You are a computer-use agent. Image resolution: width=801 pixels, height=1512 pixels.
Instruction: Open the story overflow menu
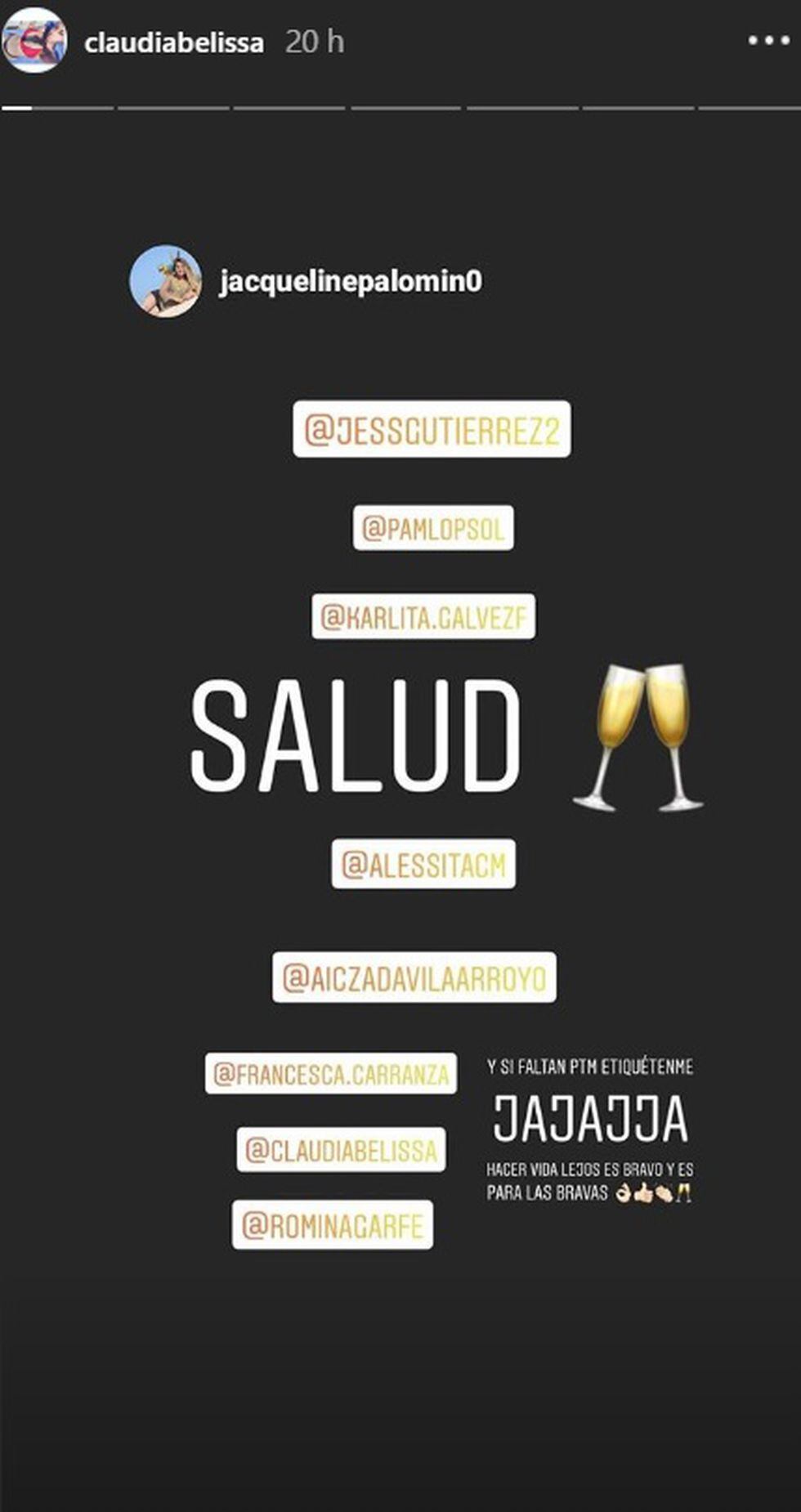coord(768,40)
